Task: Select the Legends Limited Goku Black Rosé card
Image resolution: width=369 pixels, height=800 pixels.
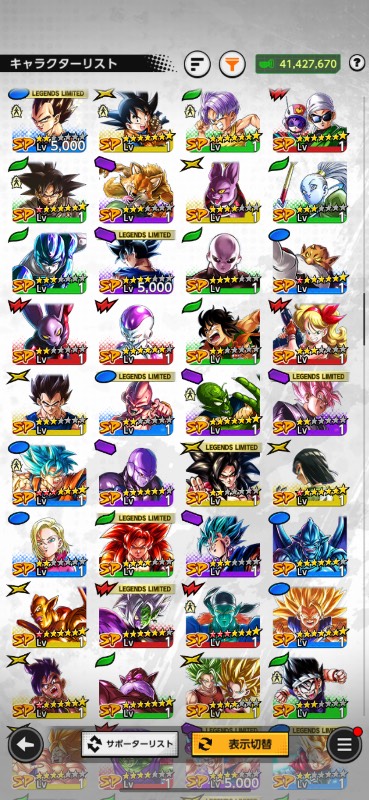Action: pyautogui.click(x=309, y=404)
